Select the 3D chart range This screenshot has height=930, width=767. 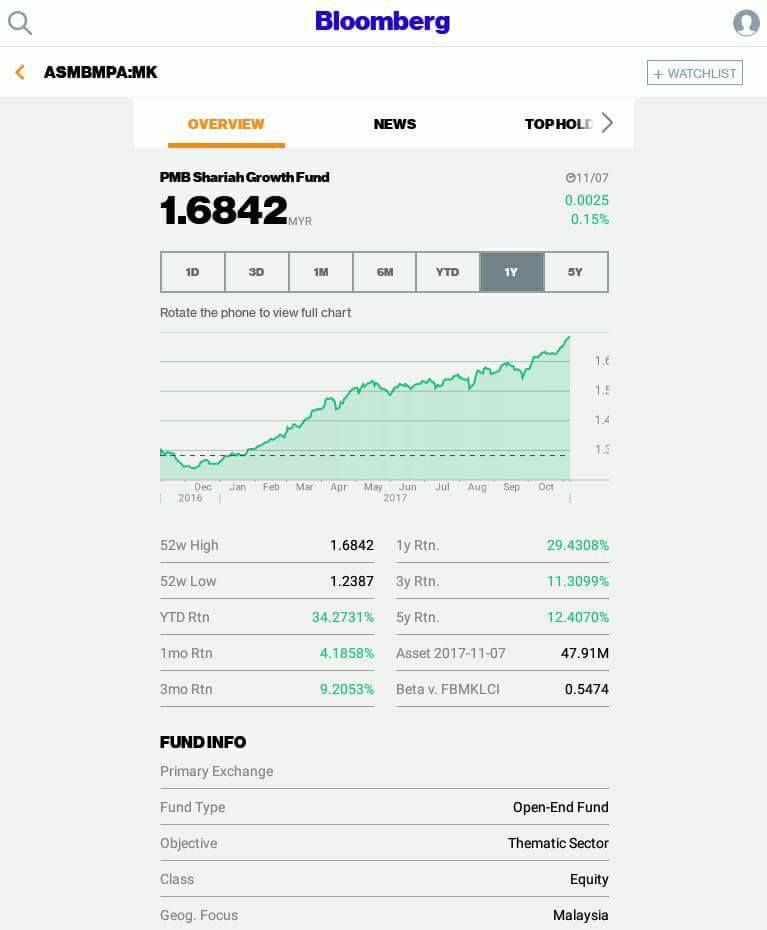tap(256, 272)
